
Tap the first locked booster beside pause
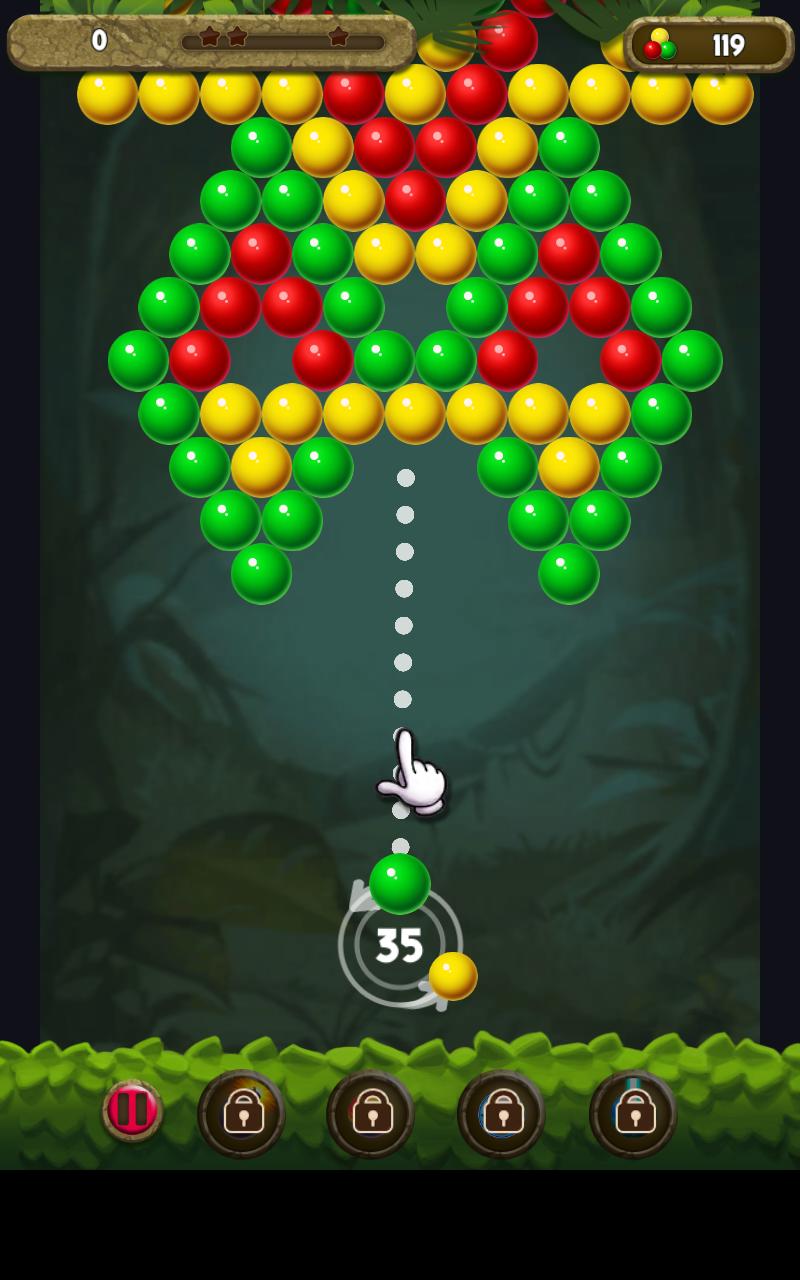click(242, 1113)
